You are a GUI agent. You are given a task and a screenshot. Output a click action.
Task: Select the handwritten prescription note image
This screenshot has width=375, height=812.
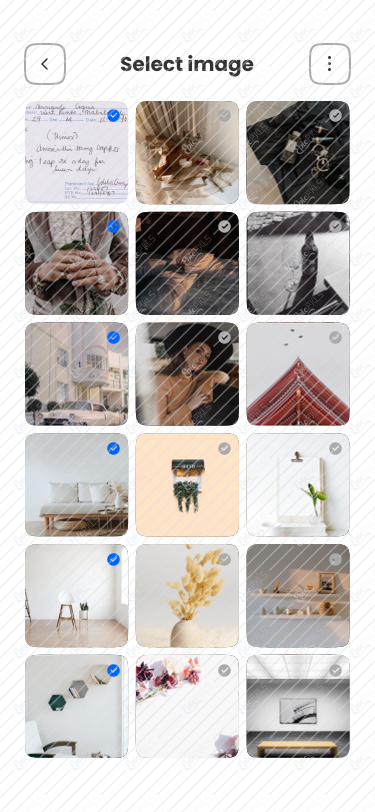pos(77,152)
